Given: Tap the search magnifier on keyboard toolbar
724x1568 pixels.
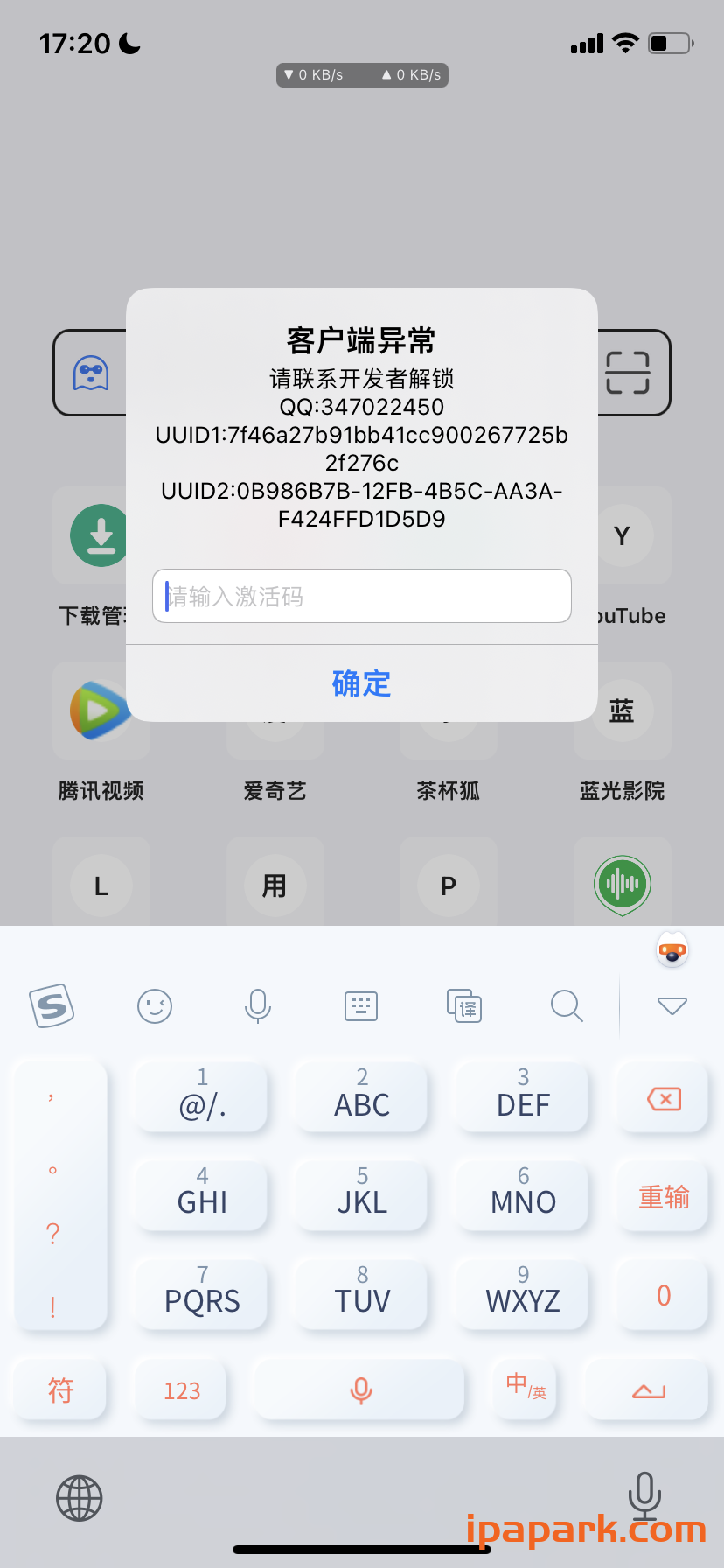Looking at the screenshot, I should pyautogui.click(x=566, y=1006).
